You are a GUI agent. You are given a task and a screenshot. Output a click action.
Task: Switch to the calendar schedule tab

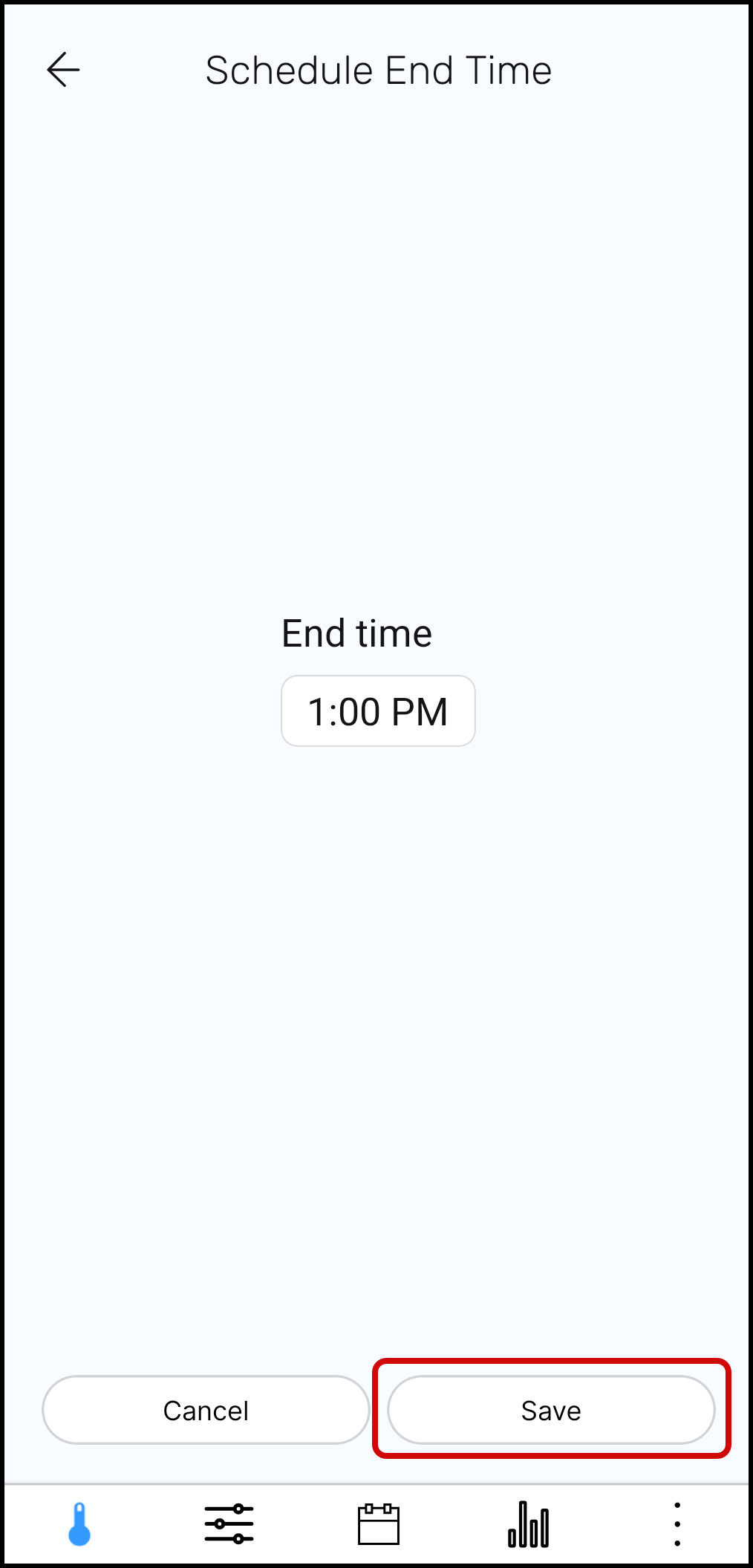point(379,1524)
